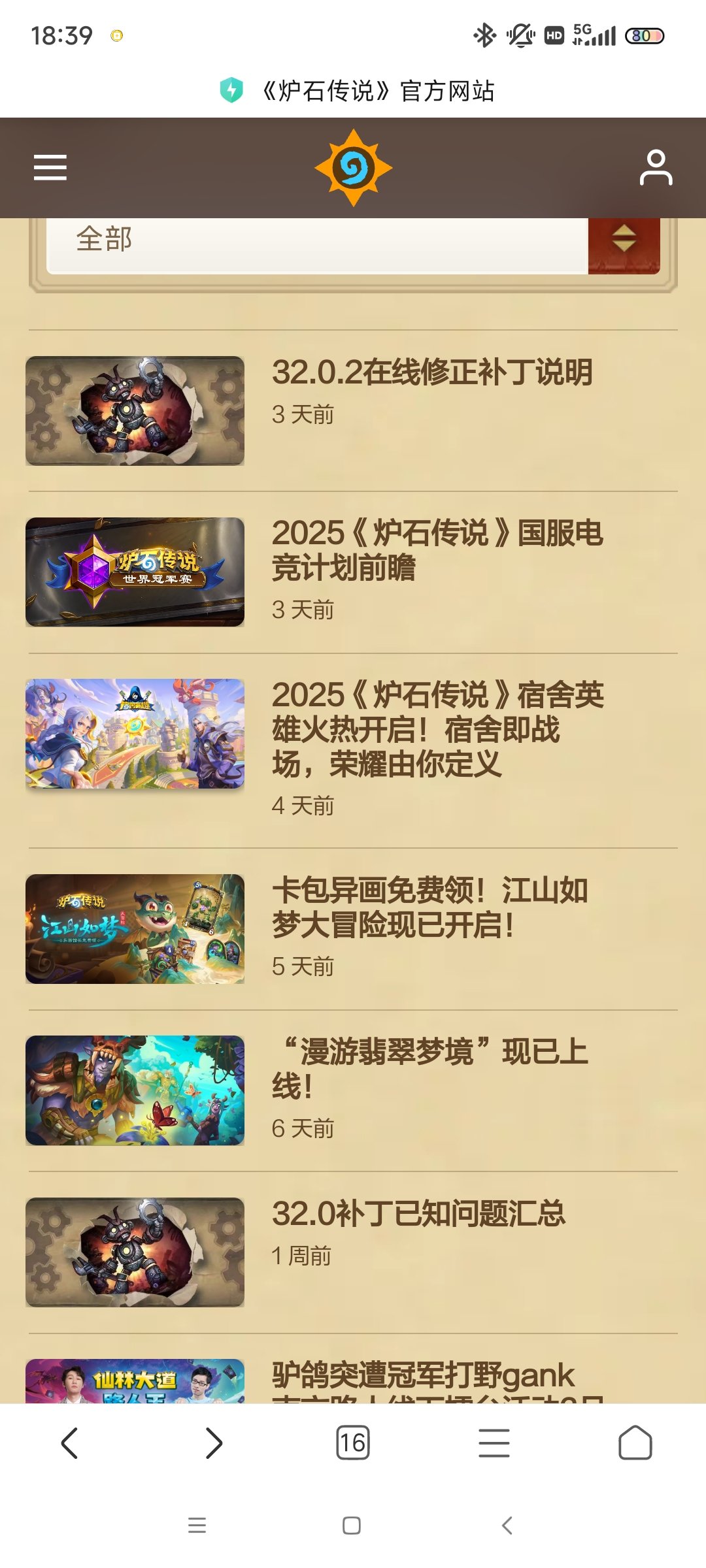
Task: Go back to previous page in browser
Action: click(x=69, y=1443)
